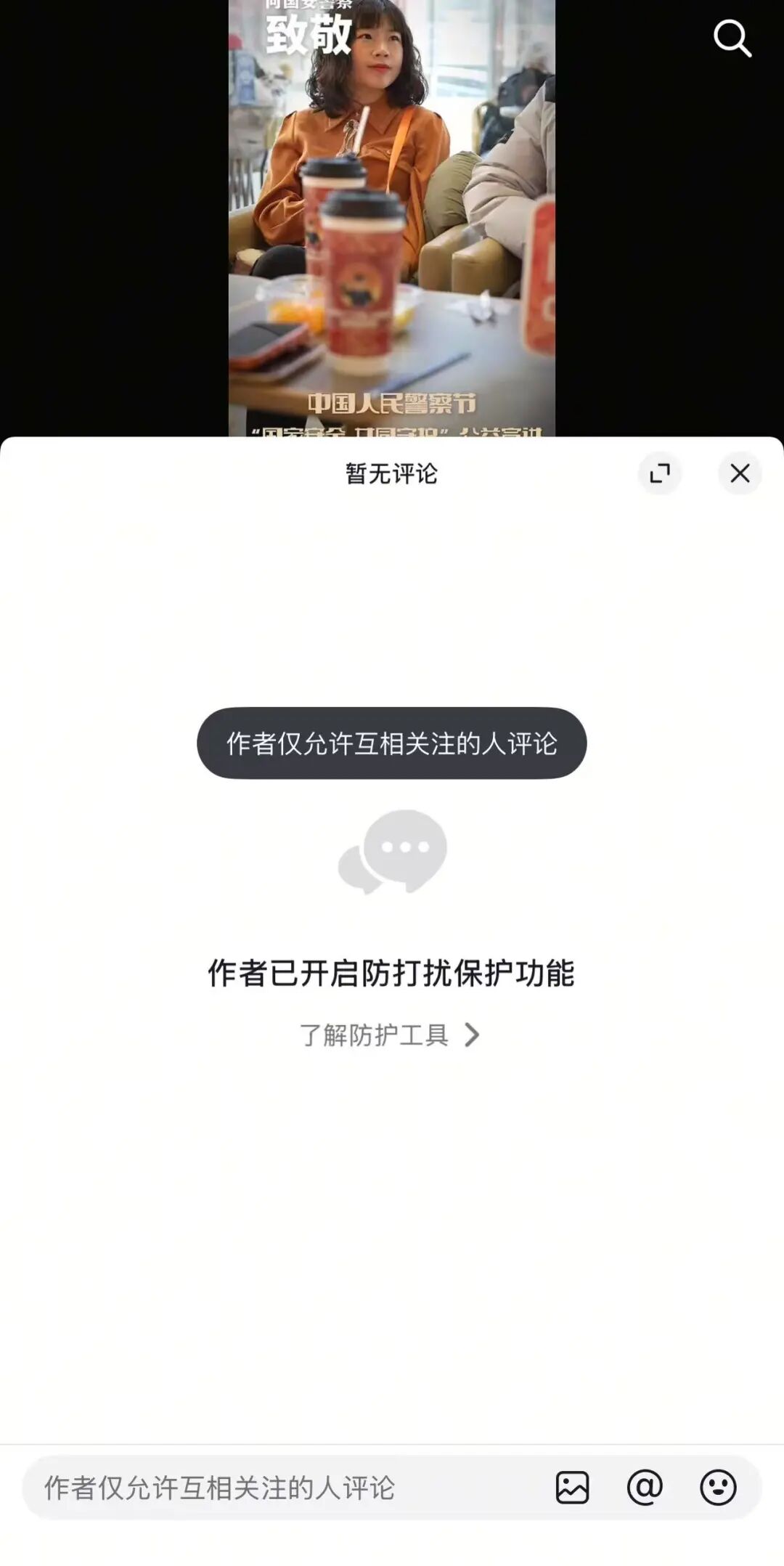The image size is (784, 1566).
Task: Open the 了解防护工具 link
Action: (391, 1035)
